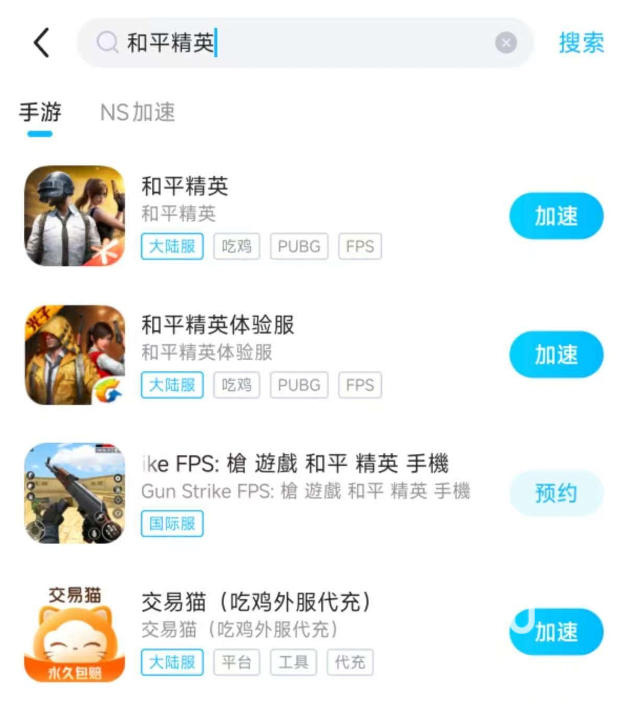Switch to the 手游 tab
623x708 pixels.
click(40, 112)
